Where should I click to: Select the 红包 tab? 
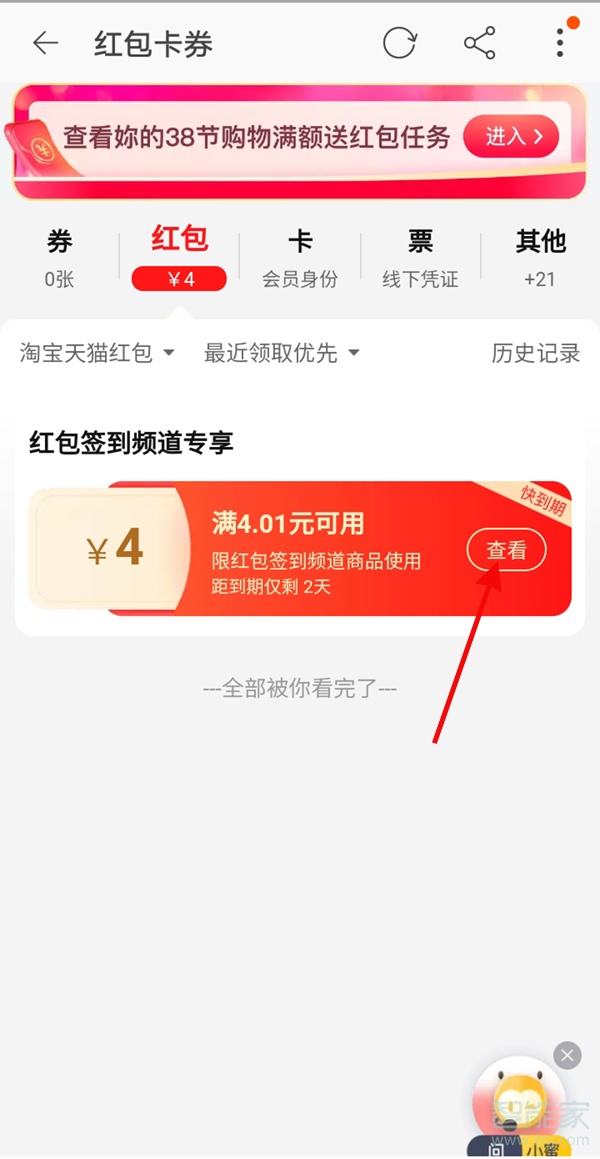[x=179, y=258]
